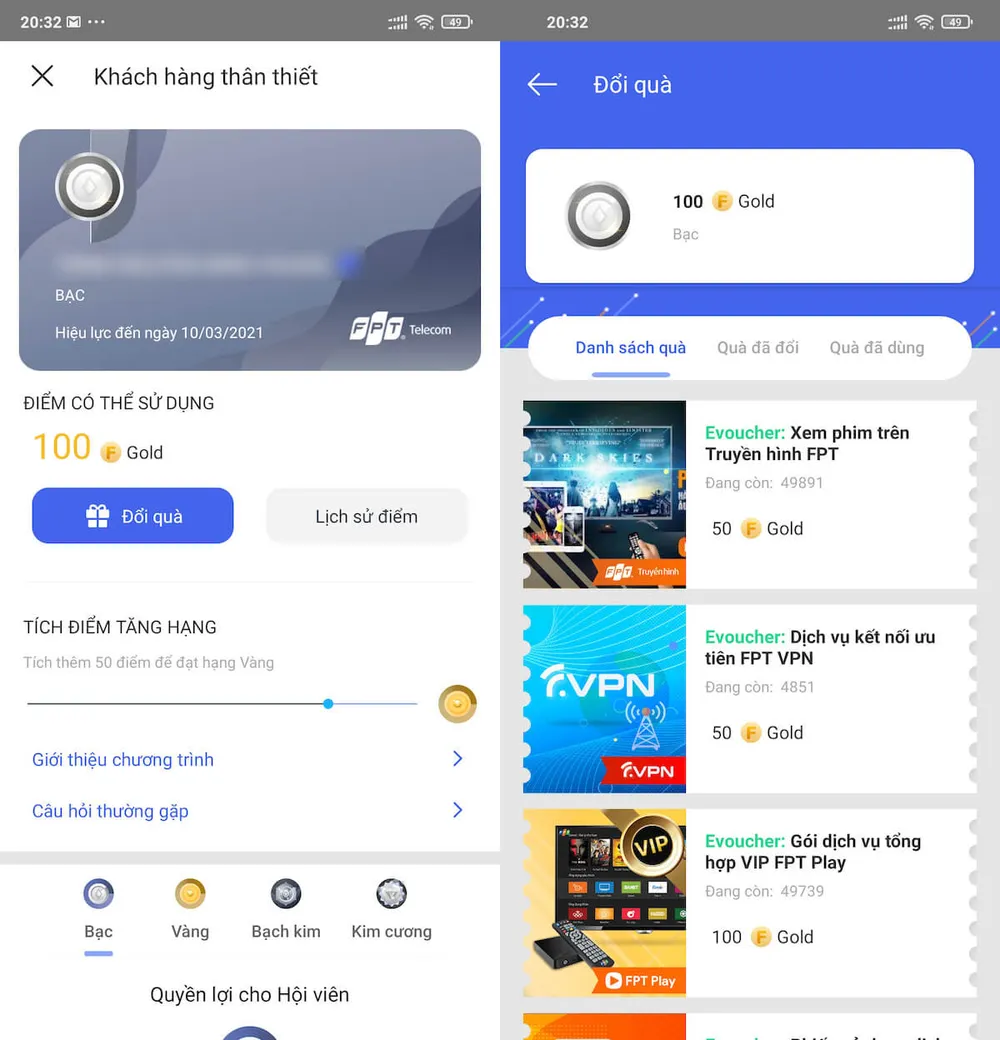Switch to the Vàng membership tab
The image size is (1000, 1040).
point(190,910)
